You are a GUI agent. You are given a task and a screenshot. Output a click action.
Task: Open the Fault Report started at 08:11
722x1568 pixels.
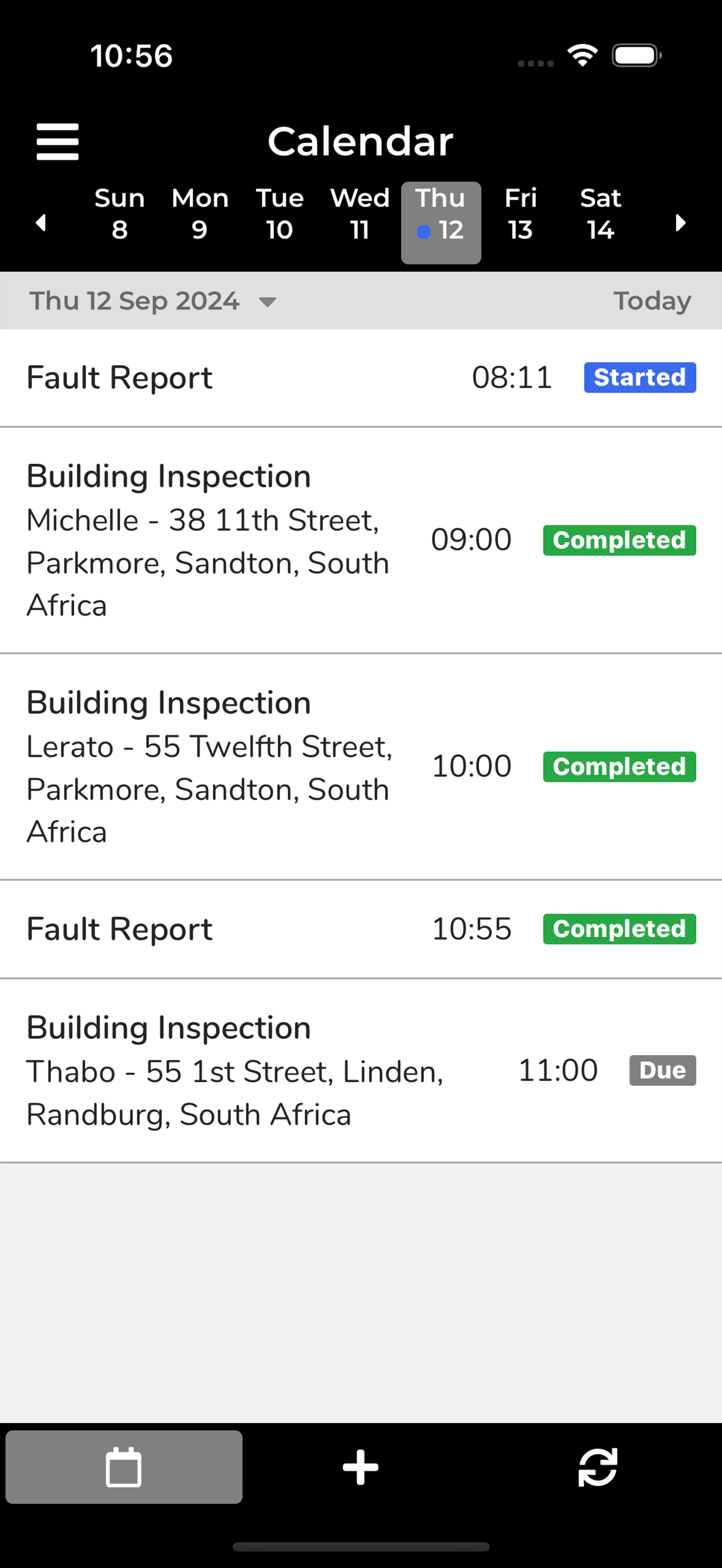pos(361,378)
